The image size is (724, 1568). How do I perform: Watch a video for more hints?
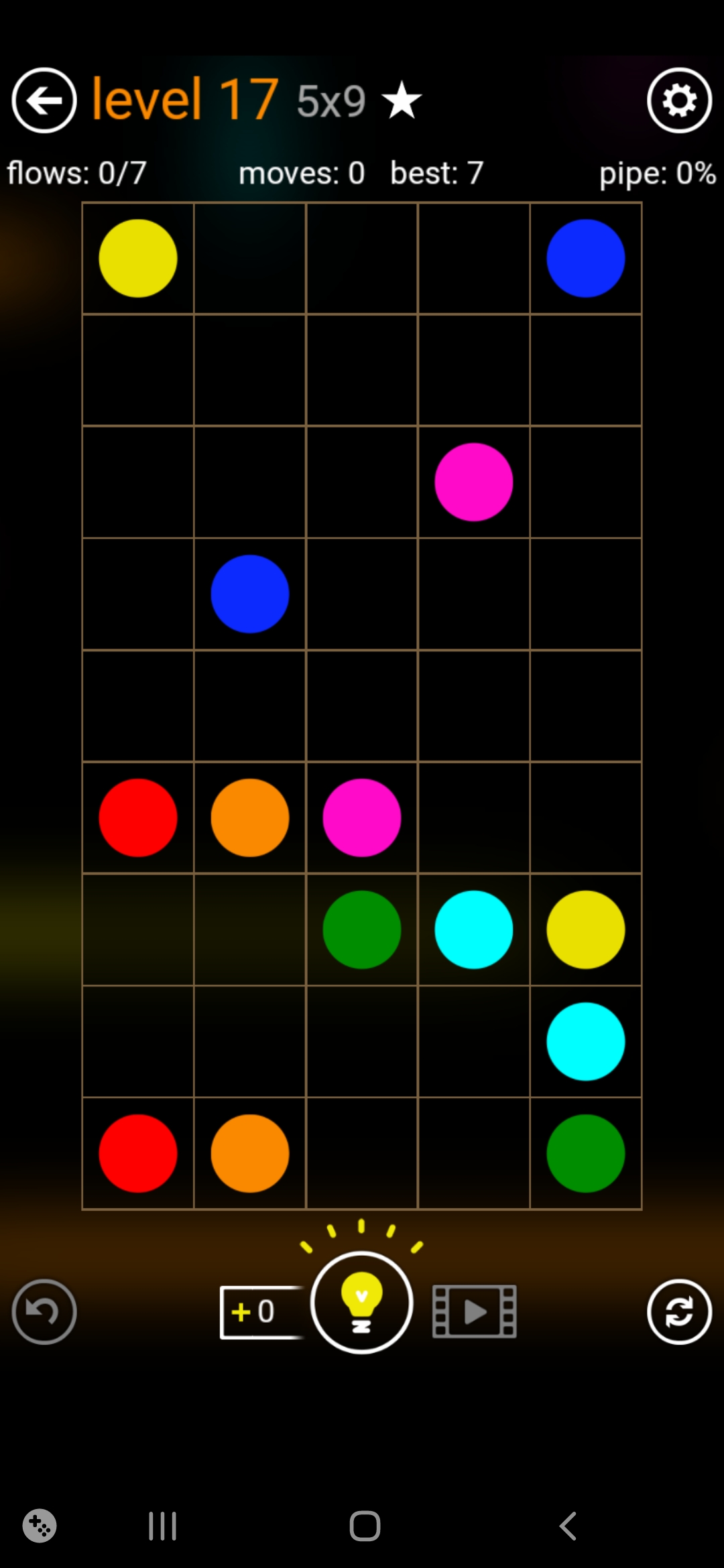[x=474, y=1311]
